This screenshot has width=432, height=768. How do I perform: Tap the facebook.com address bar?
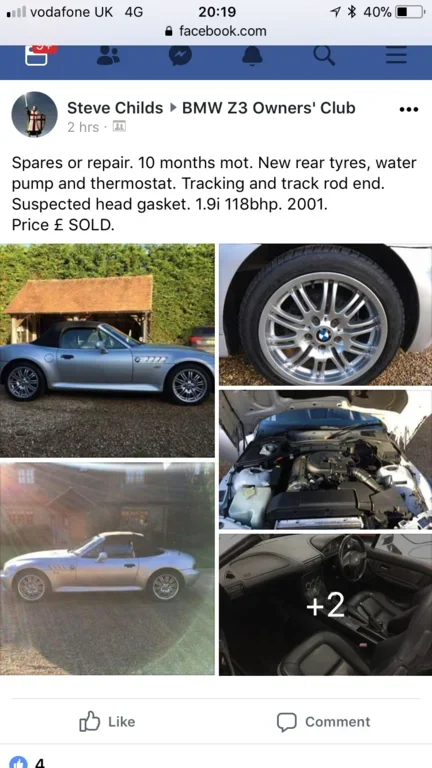pyautogui.click(x=216, y=31)
